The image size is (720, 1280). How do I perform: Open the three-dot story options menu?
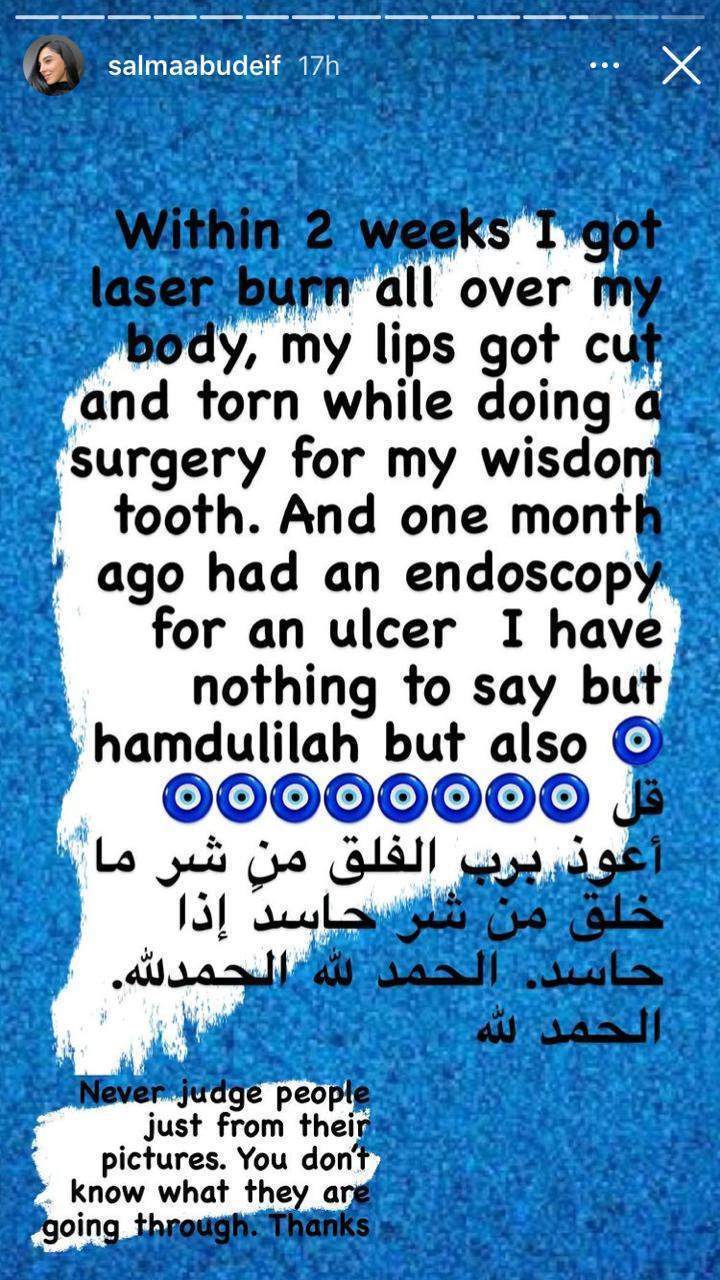click(604, 66)
